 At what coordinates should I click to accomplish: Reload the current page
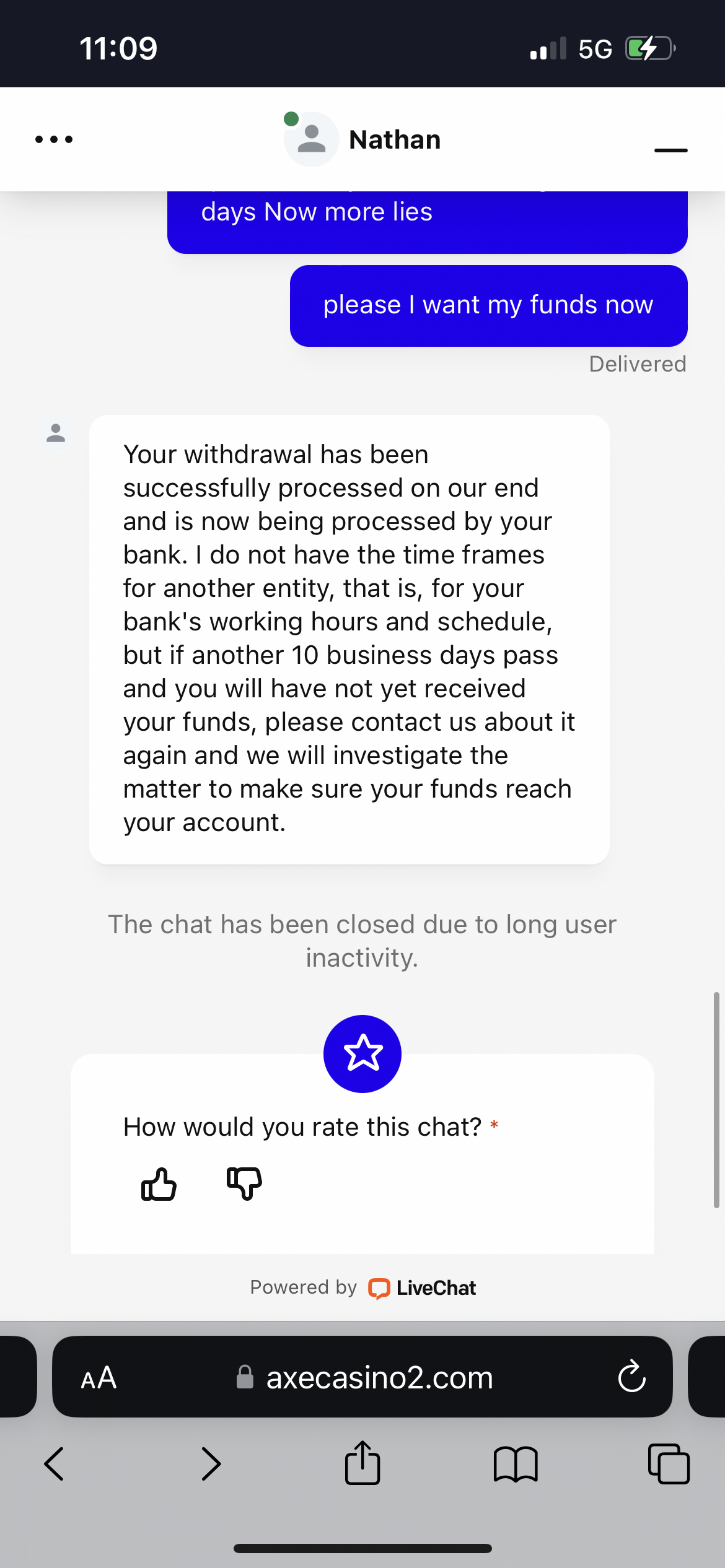click(x=631, y=1377)
